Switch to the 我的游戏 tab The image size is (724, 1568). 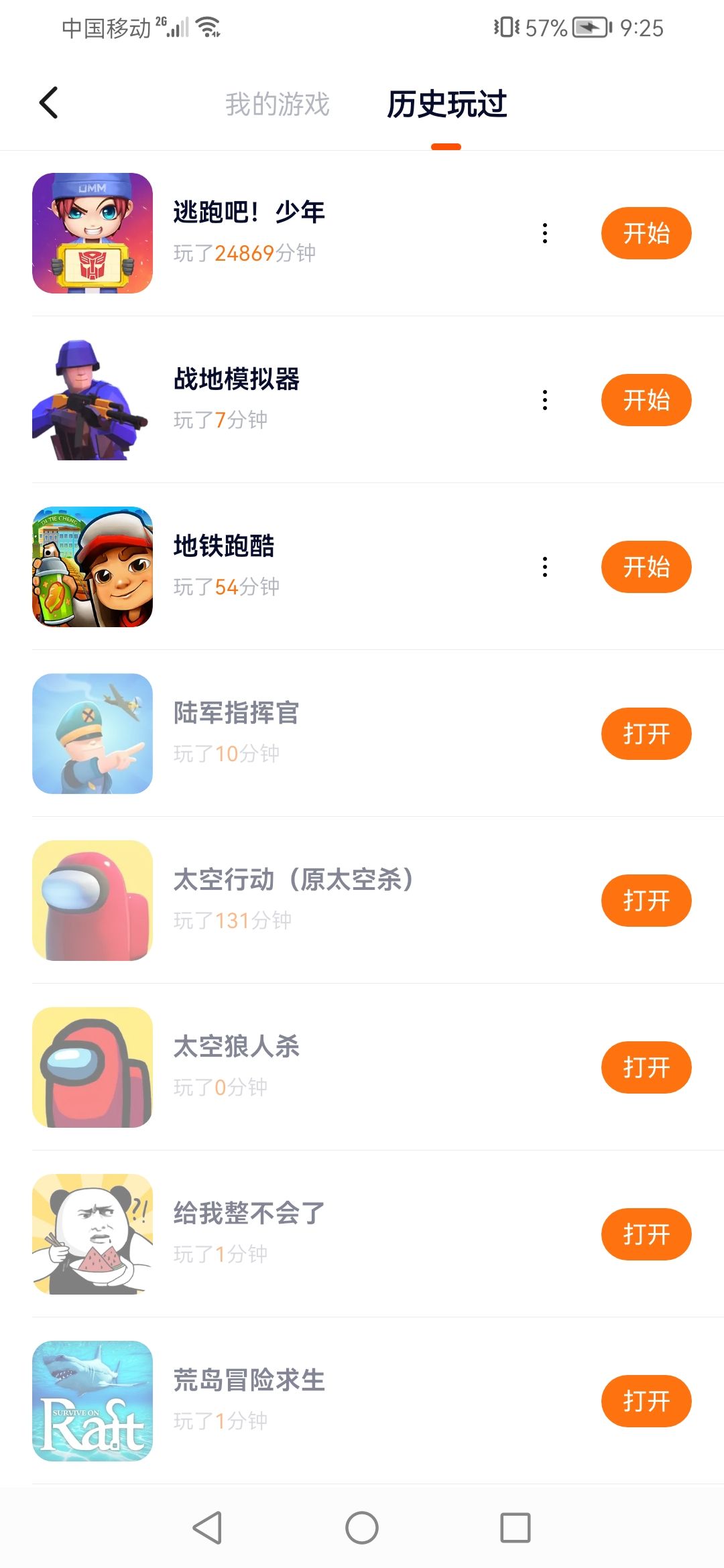278,105
